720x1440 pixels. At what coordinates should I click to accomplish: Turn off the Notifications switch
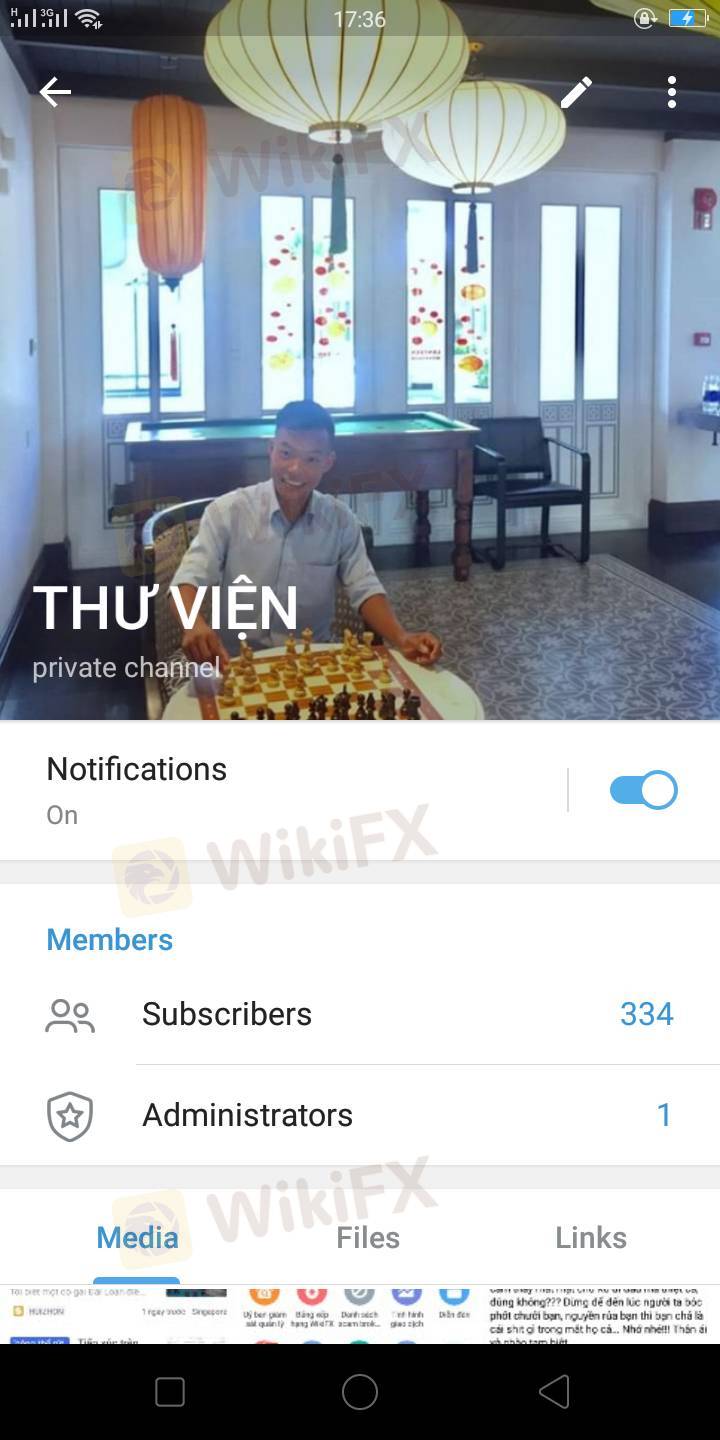point(643,790)
